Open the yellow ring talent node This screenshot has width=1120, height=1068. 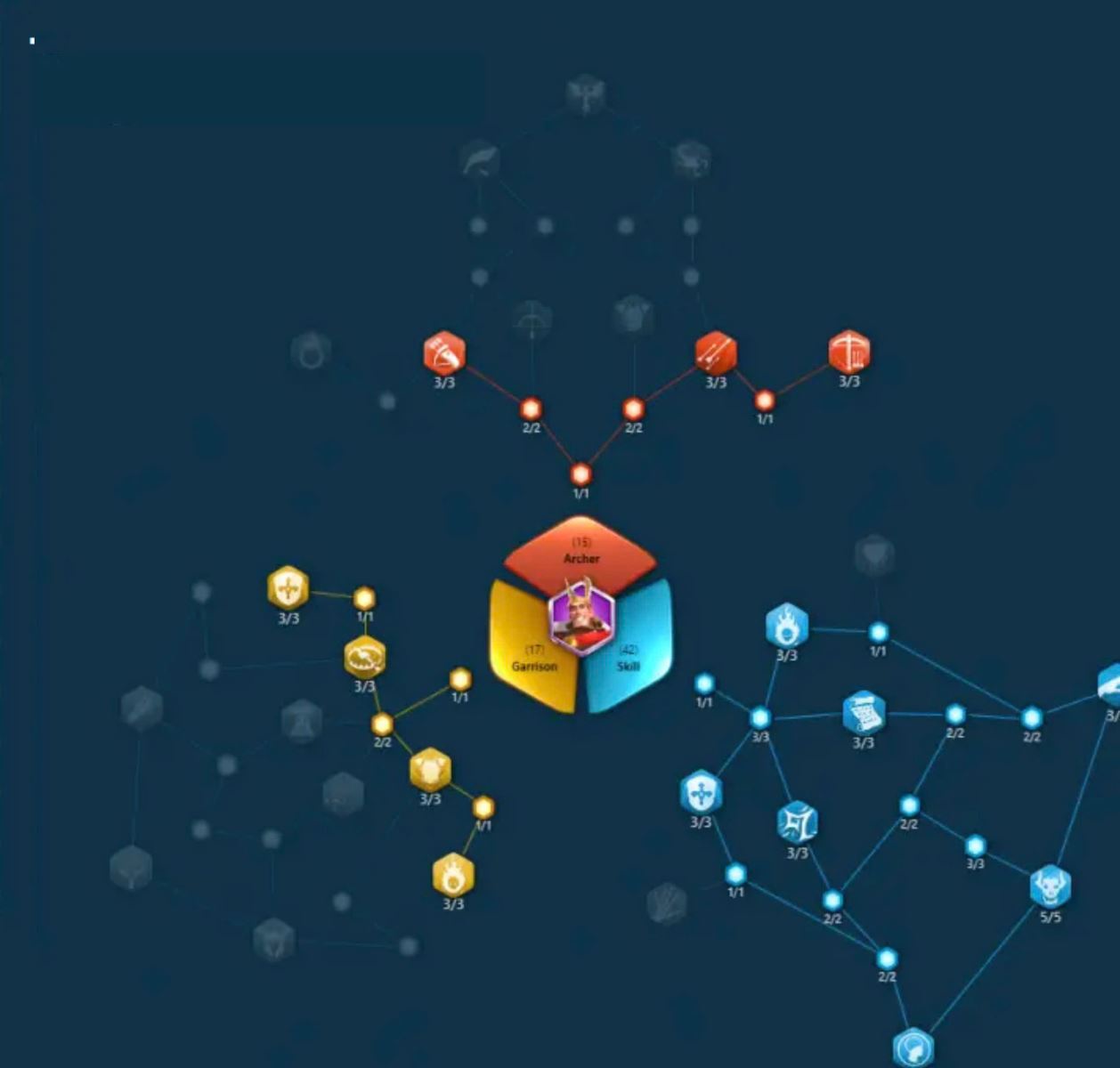365,658
